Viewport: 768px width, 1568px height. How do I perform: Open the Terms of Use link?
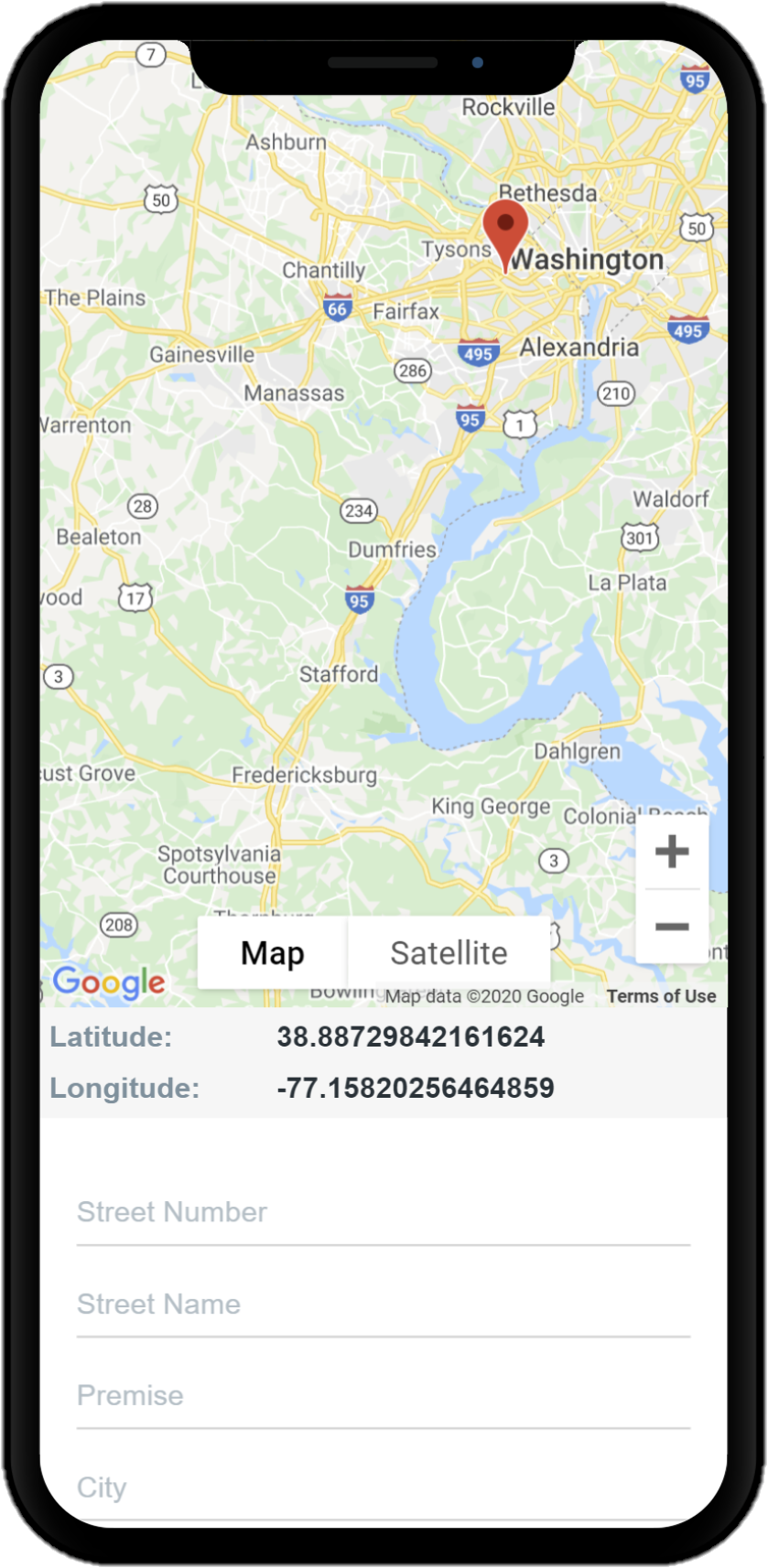661,996
